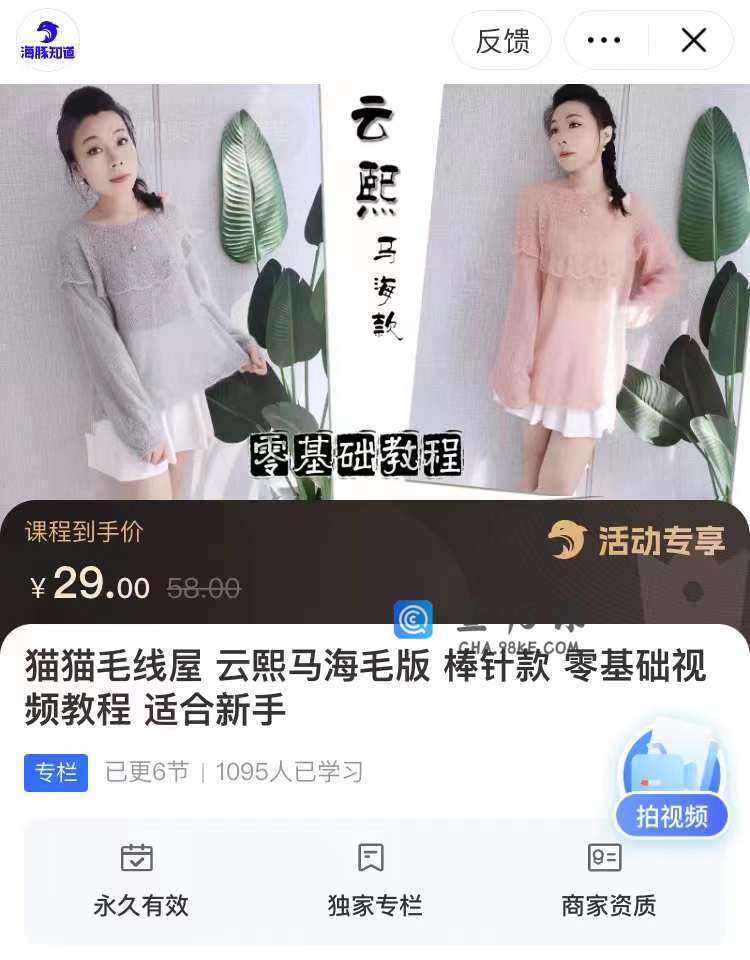Tap the 反馈 feedback button
Screen dimensions: 750x960
(x=502, y=41)
